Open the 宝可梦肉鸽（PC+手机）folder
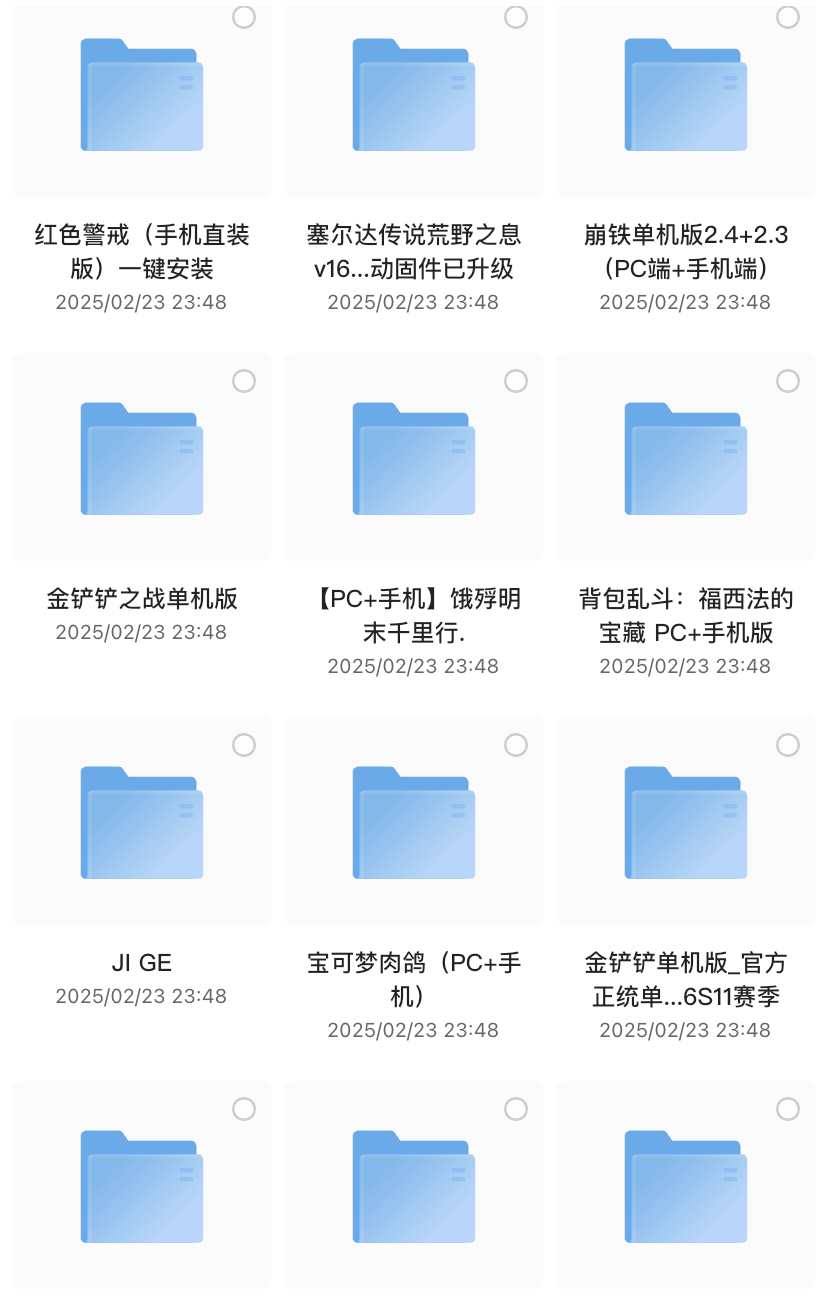 click(x=414, y=823)
